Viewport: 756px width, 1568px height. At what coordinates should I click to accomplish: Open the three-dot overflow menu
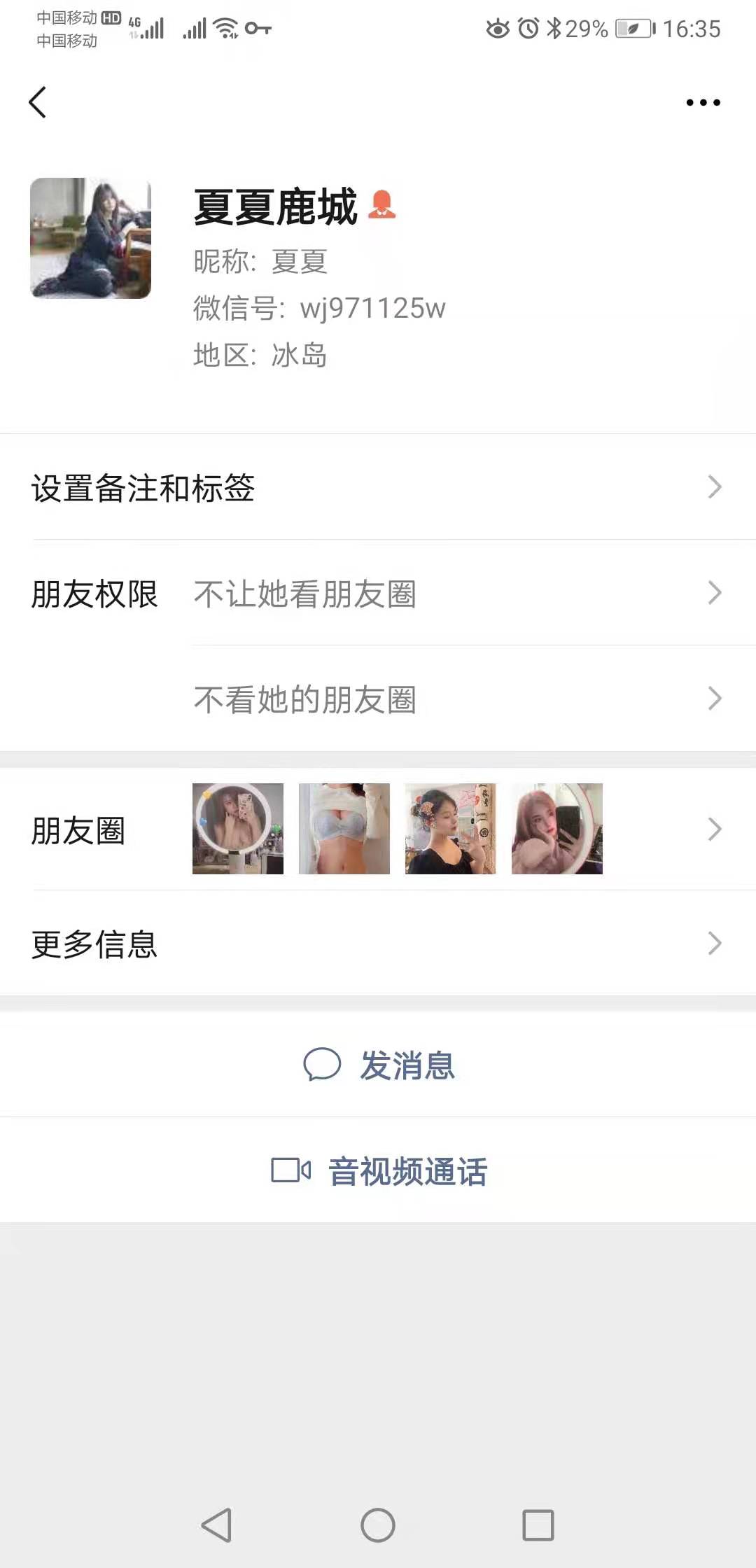point(703,102)
